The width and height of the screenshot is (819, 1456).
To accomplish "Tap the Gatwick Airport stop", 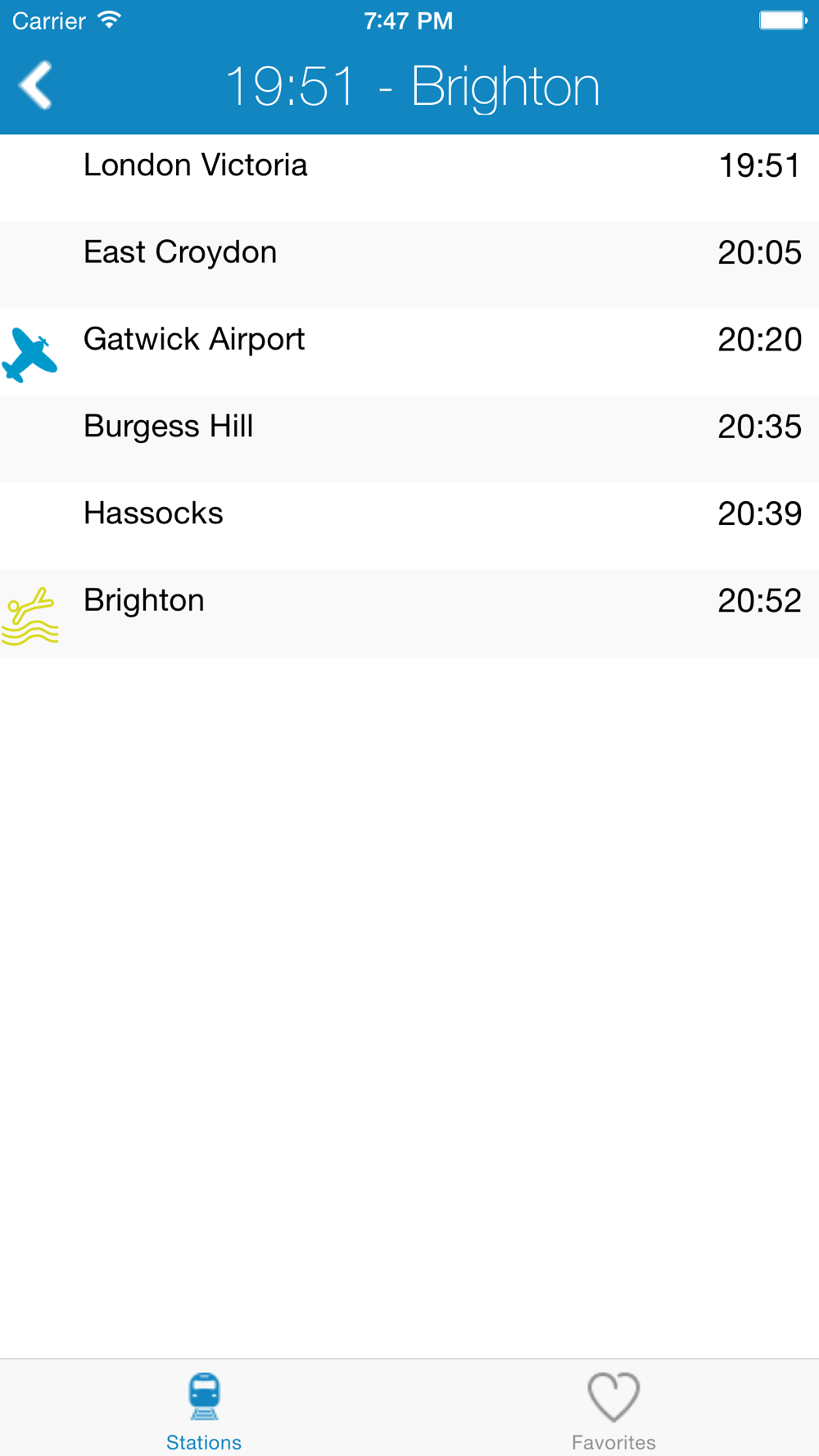I will tap(409, 352).
